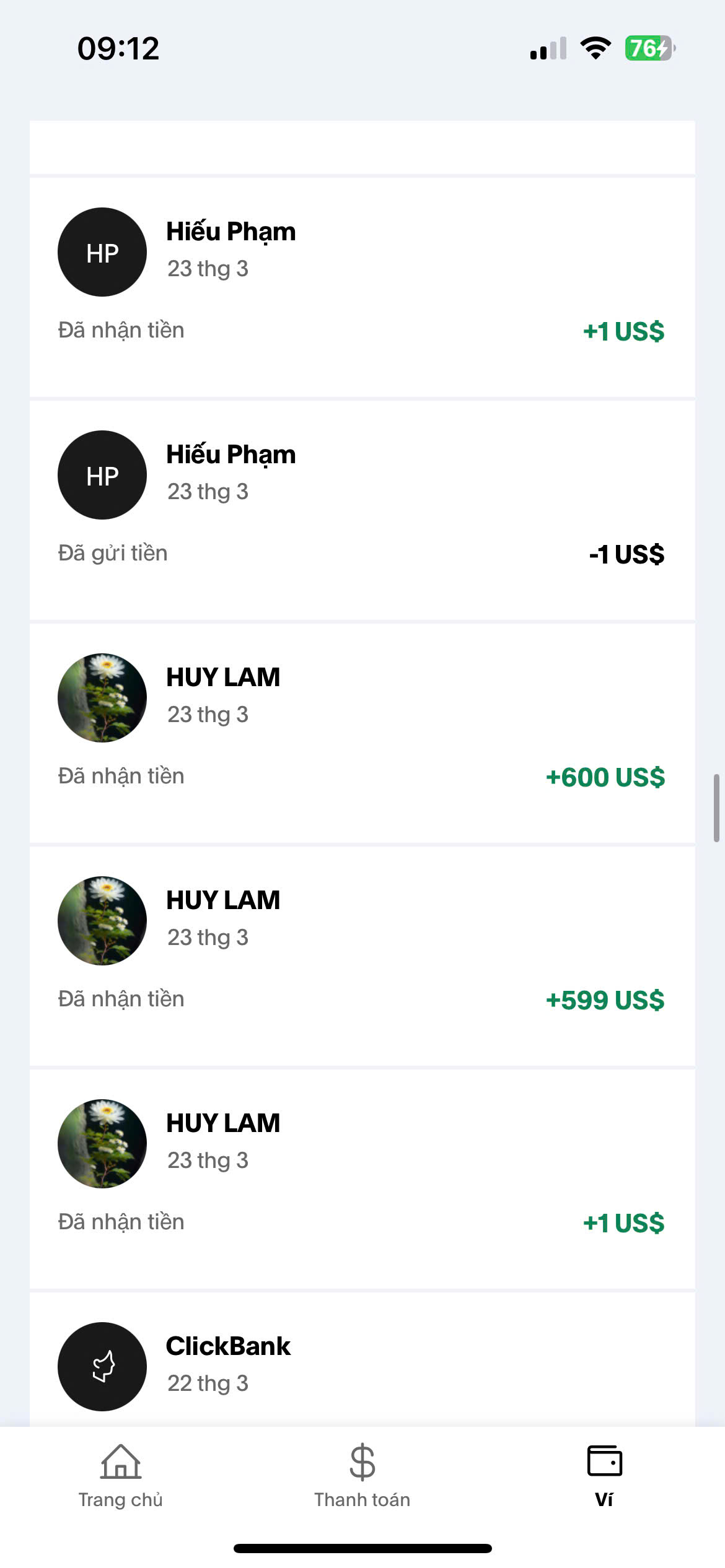The width and height of the screenshot is (725, 1568).
Task: Open Hiếu Phạm's sent -1 US$ transaction
Action: tap(362, 510)
